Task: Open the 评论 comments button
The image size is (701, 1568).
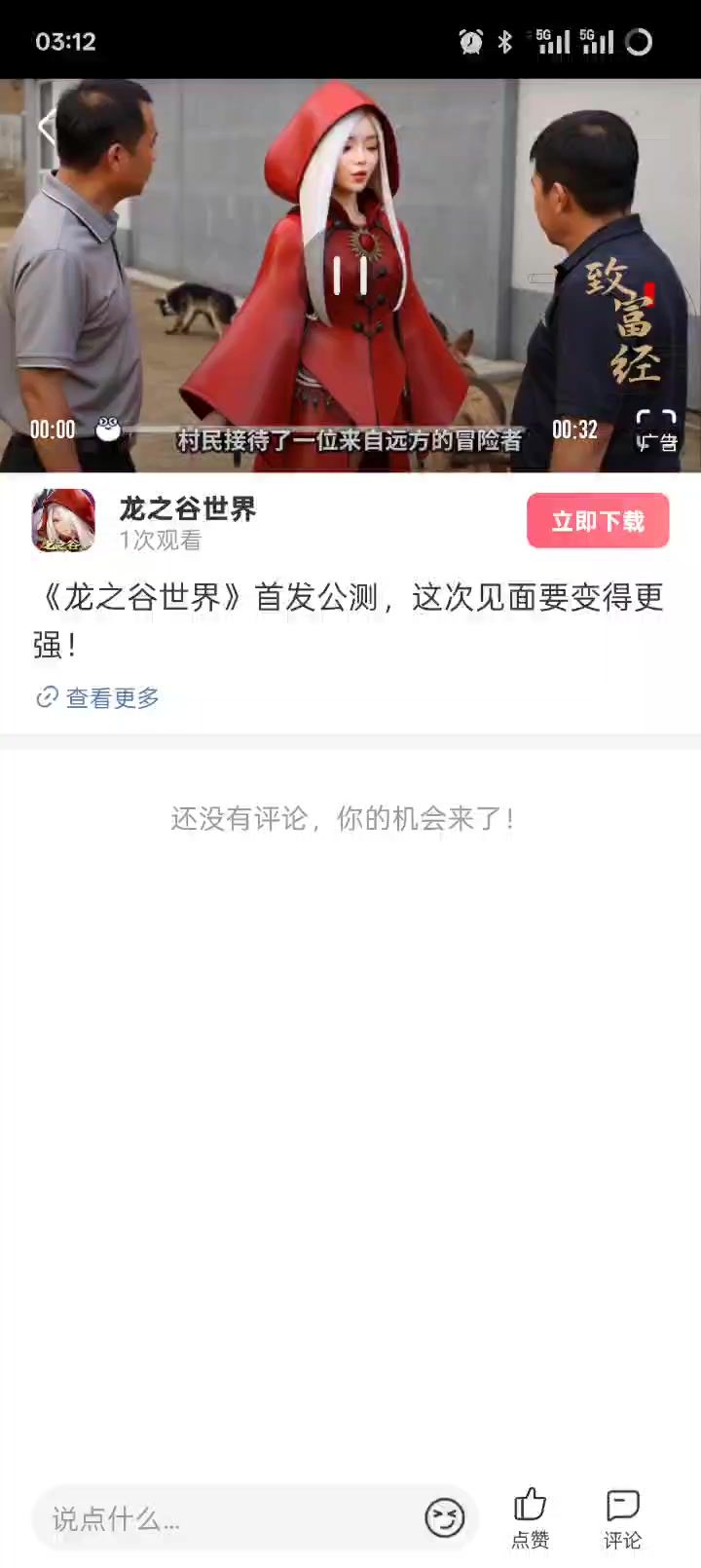Action: point(622,1517)
